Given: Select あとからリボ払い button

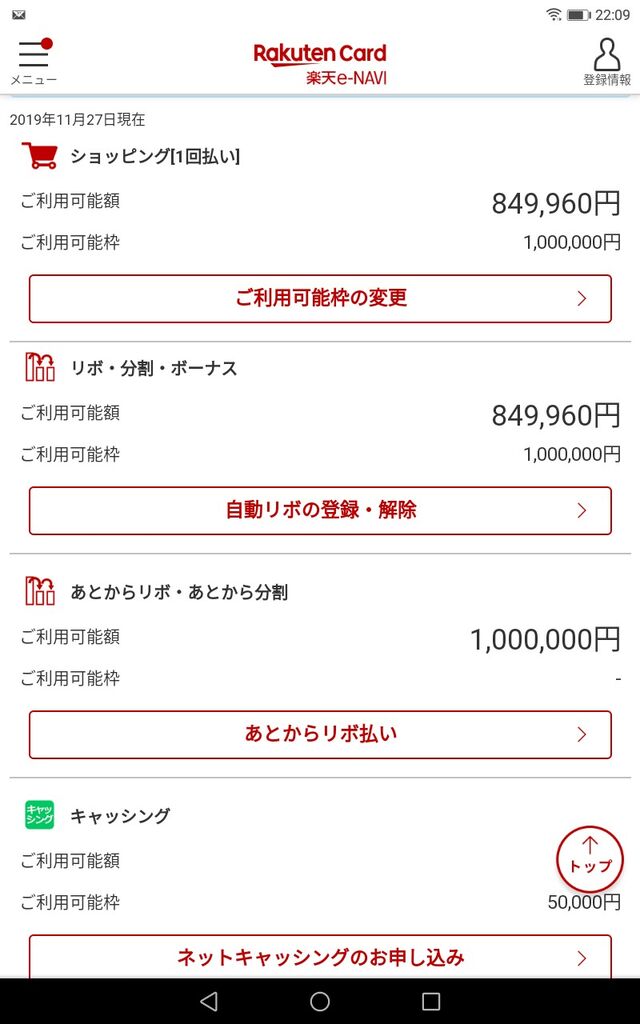Looking at the screenshot, I should click(320, 735).
